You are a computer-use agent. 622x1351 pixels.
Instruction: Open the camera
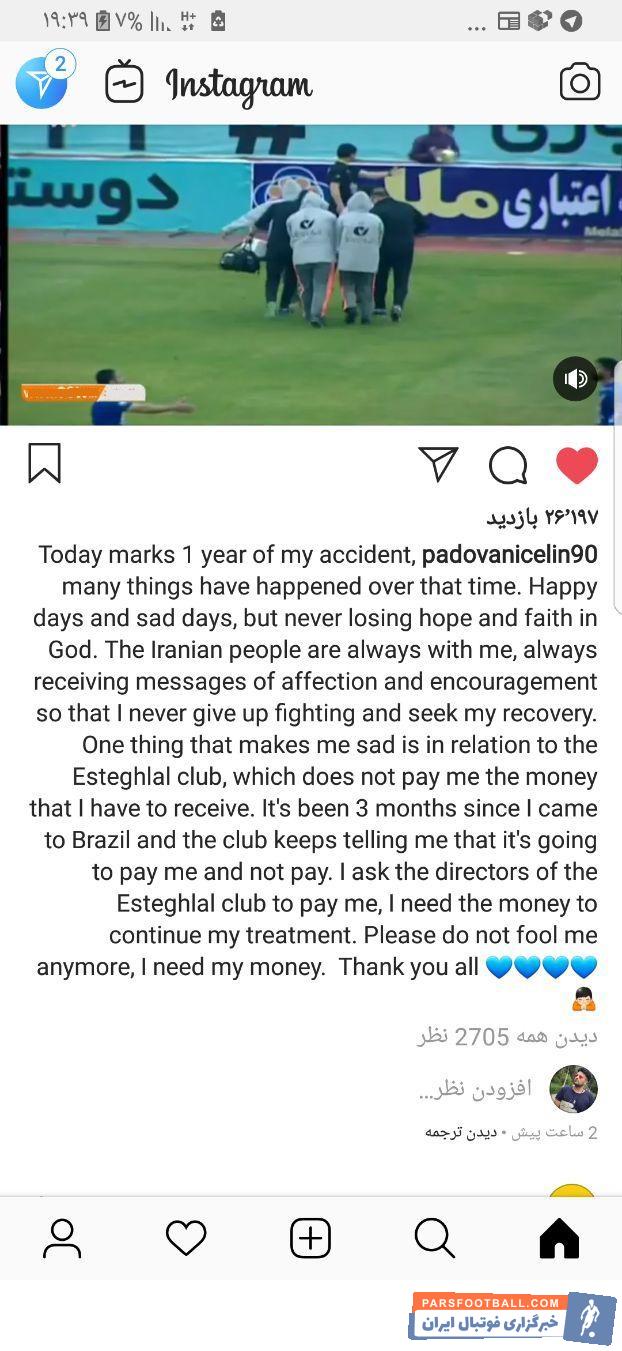(579, 83)
